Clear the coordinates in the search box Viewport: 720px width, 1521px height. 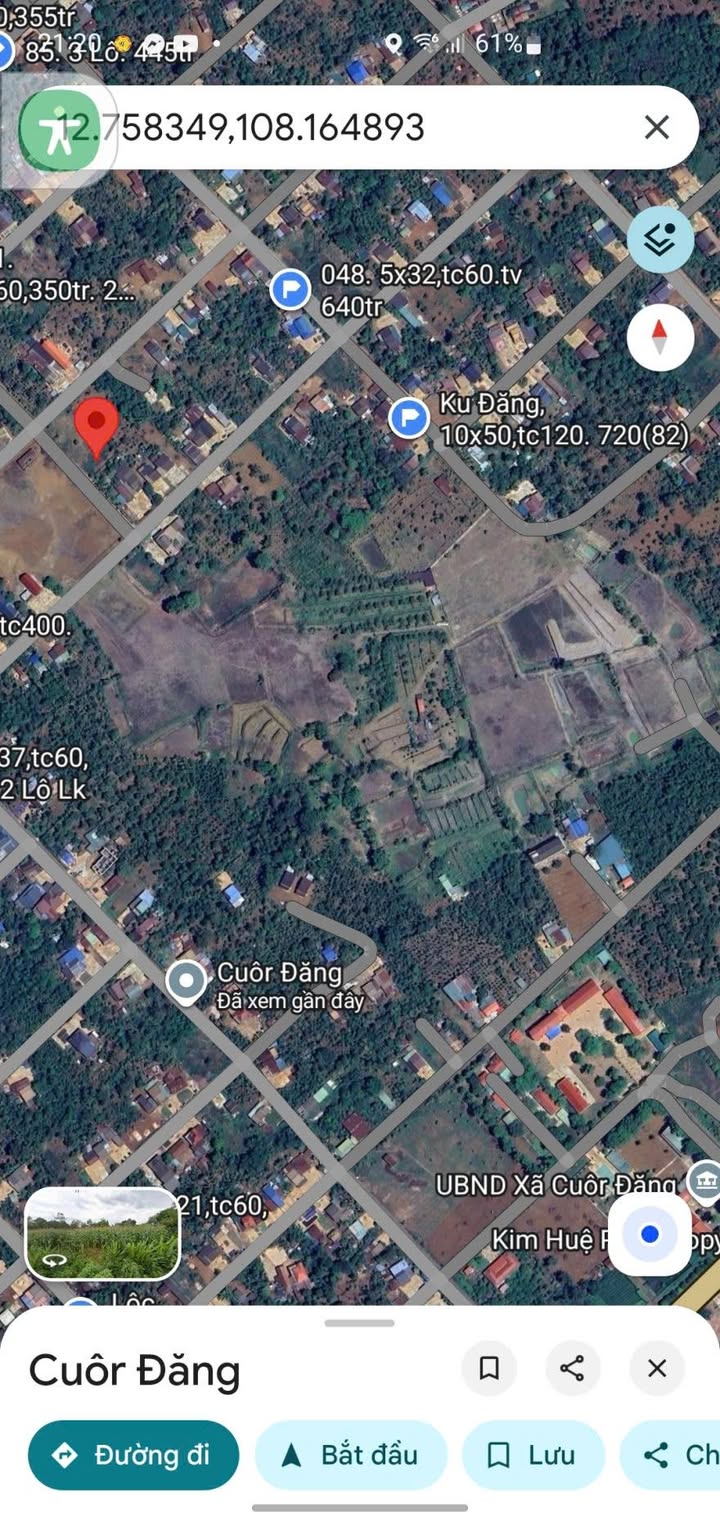656,127
